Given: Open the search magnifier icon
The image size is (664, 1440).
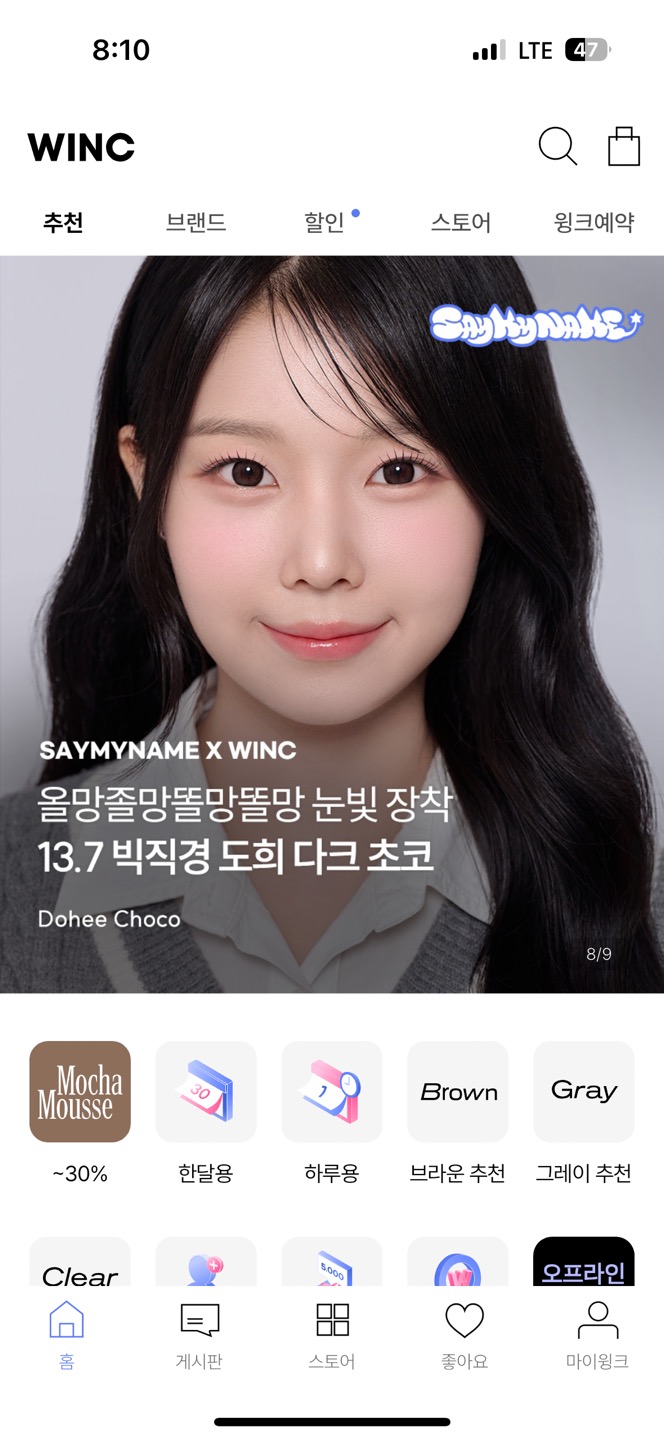Looking at the screenshot, I should (x=557, y=147).
